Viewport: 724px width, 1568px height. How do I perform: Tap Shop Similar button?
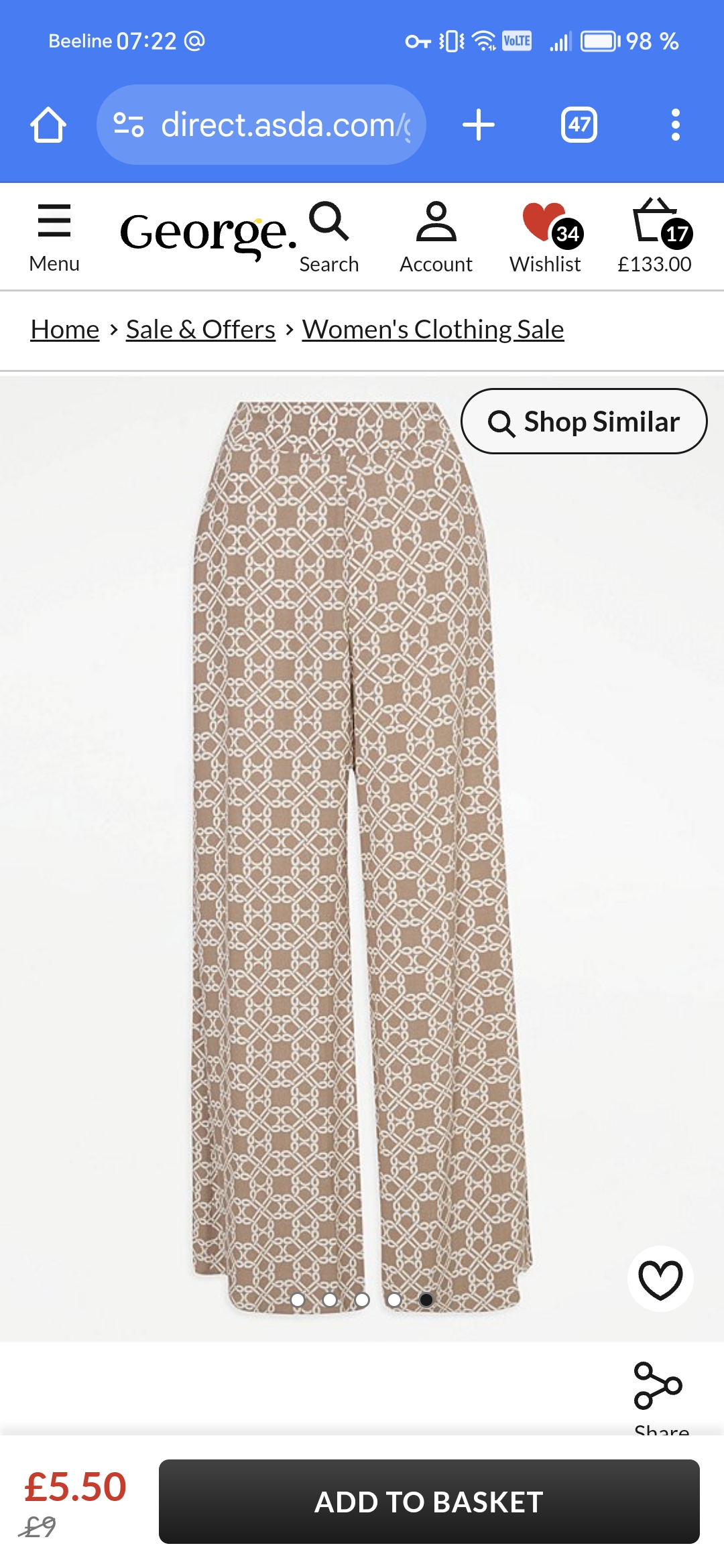pyautogui.click(x=584, y=421)
